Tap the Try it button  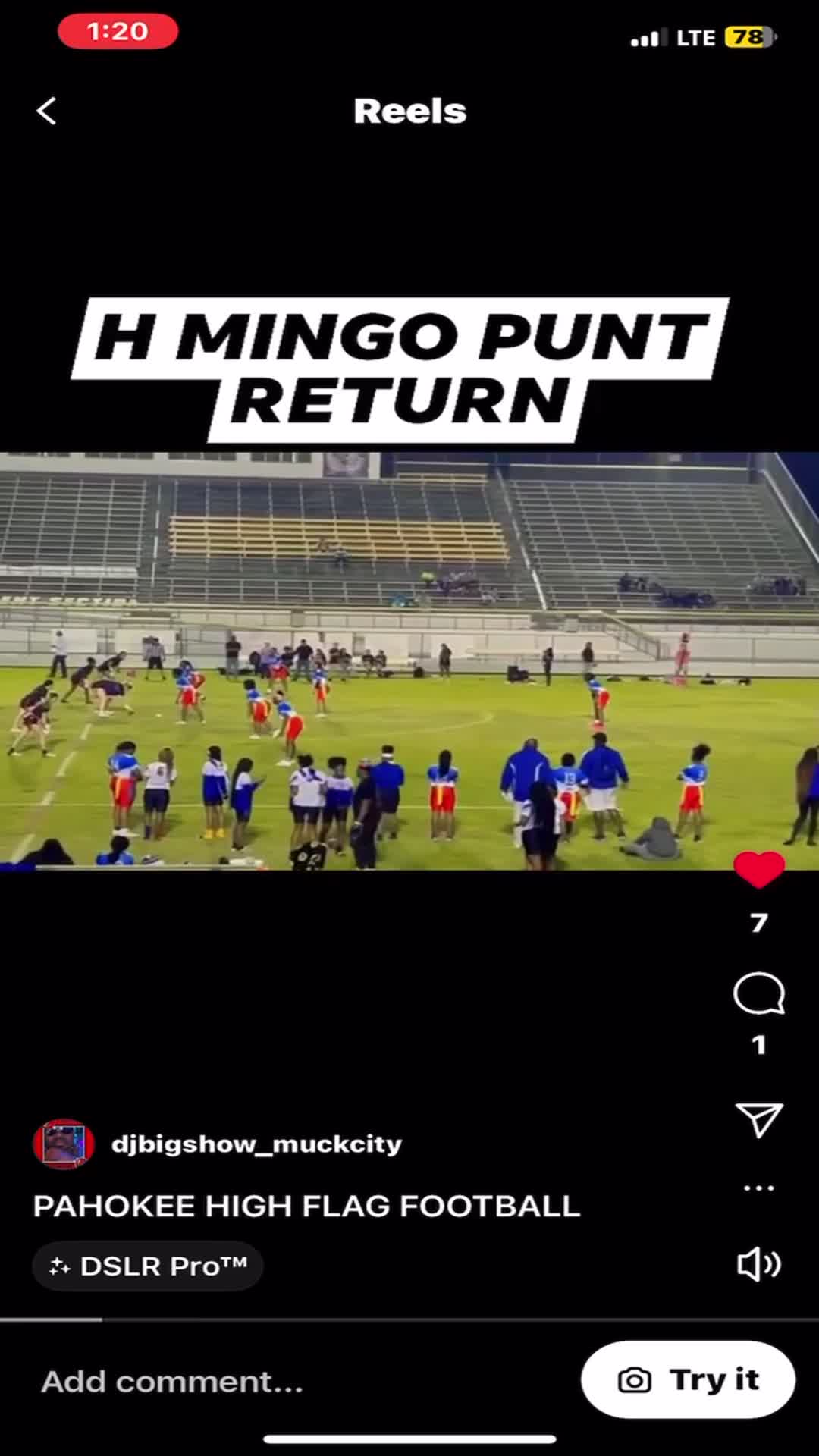688,1379
